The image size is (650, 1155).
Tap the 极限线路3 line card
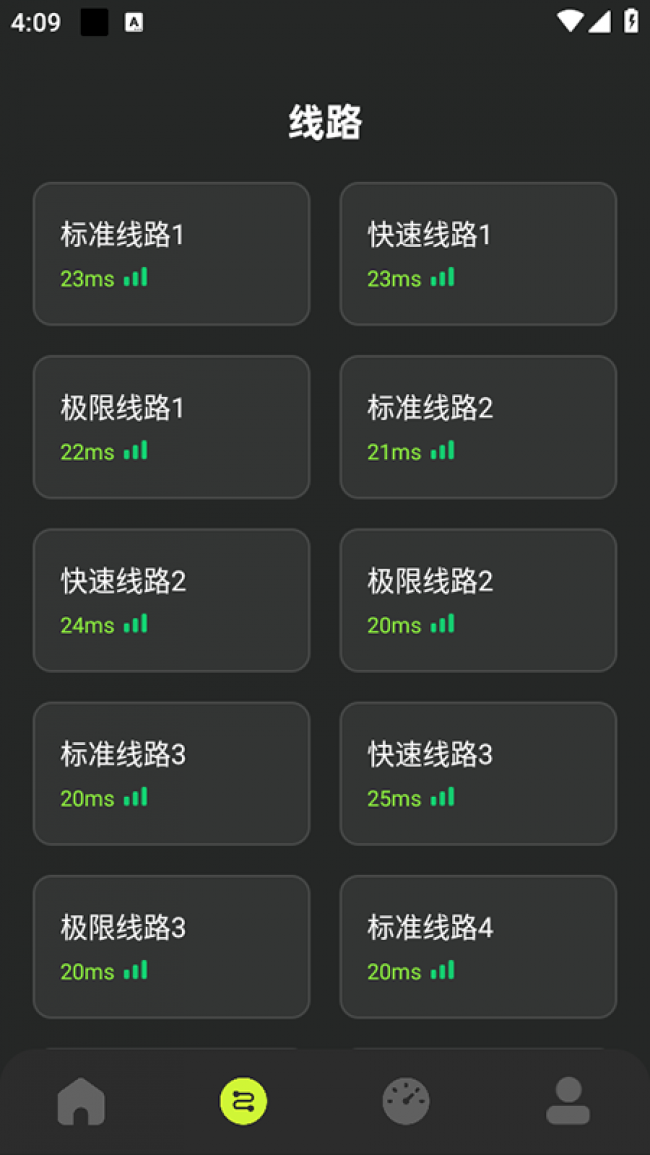click(171, 946)
